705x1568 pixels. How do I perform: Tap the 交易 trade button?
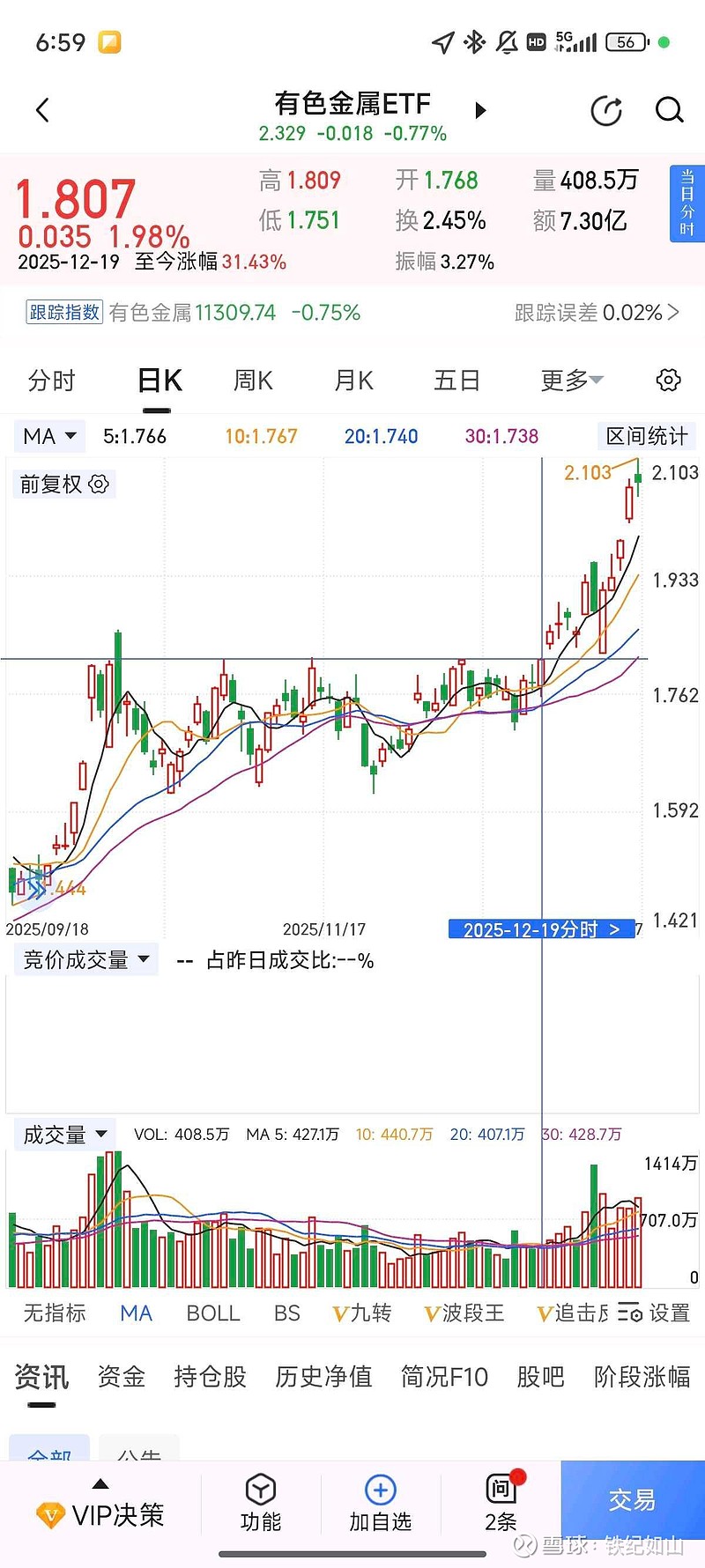coord(633,1504)
